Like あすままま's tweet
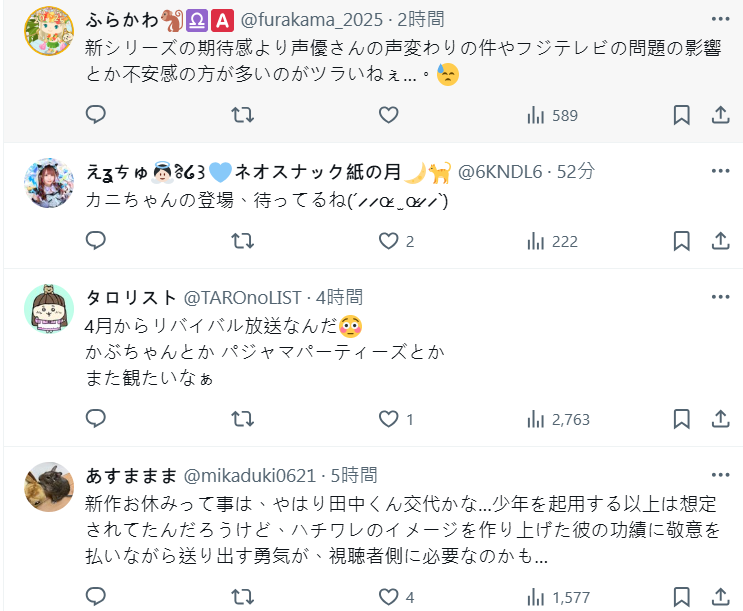 [x=389, y=597]
